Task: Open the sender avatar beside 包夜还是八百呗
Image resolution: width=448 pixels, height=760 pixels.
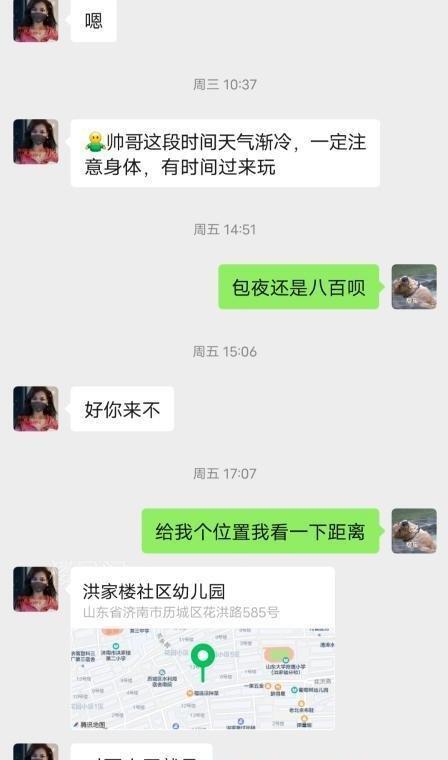Action: tap(414, 286)
